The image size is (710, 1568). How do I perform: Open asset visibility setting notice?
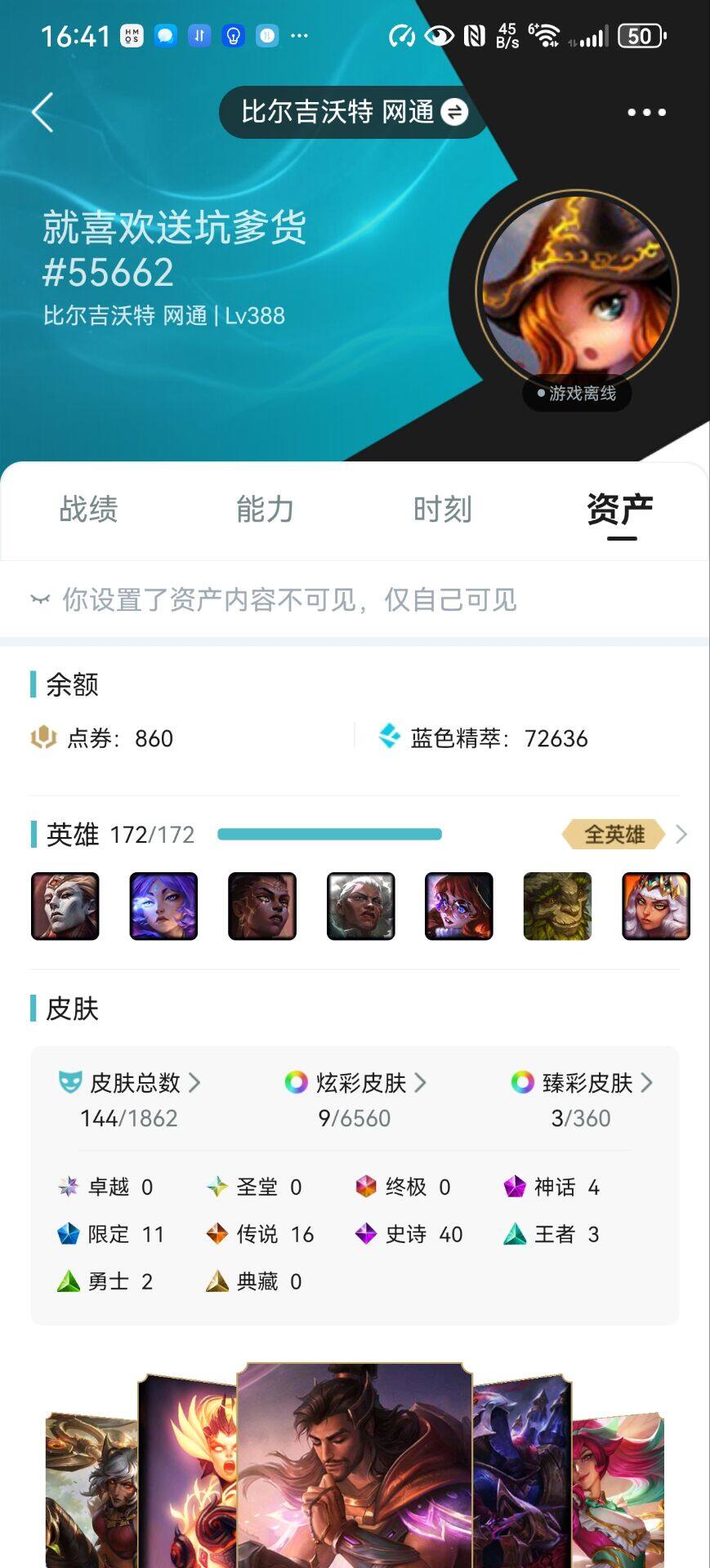(274, 600)
